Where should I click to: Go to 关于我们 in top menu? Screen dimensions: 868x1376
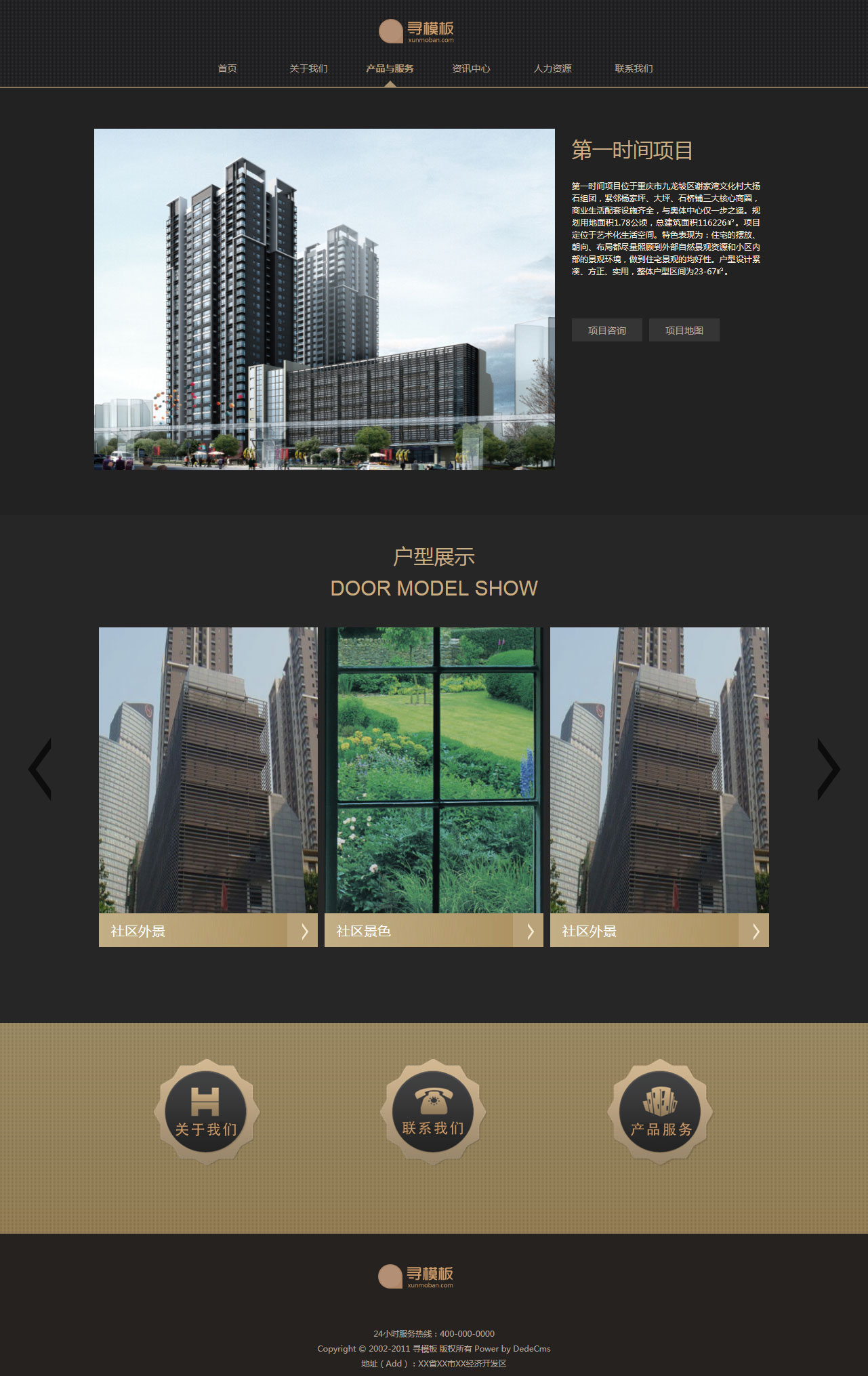[308, 68]
